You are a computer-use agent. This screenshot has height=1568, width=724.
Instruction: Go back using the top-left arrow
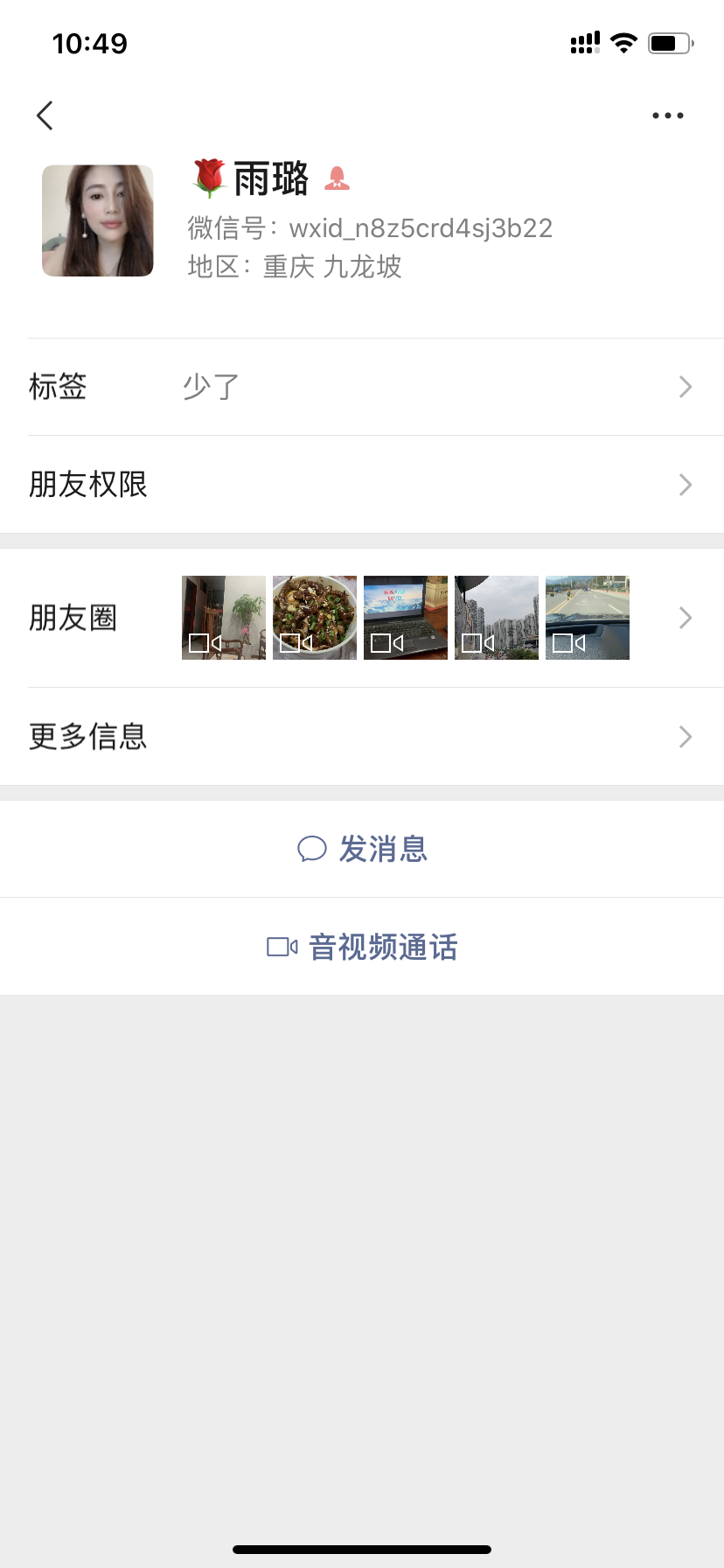click(45, 115)
